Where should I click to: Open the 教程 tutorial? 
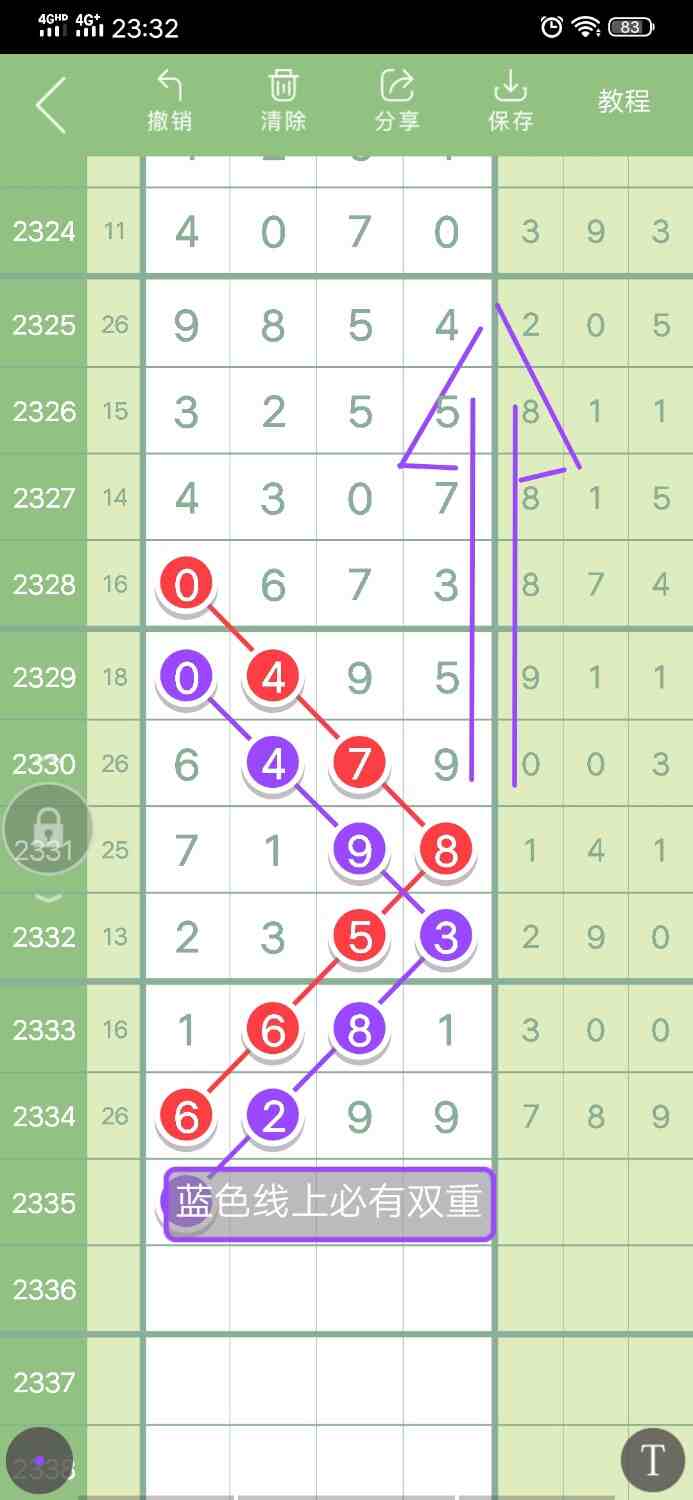(624, 101)
